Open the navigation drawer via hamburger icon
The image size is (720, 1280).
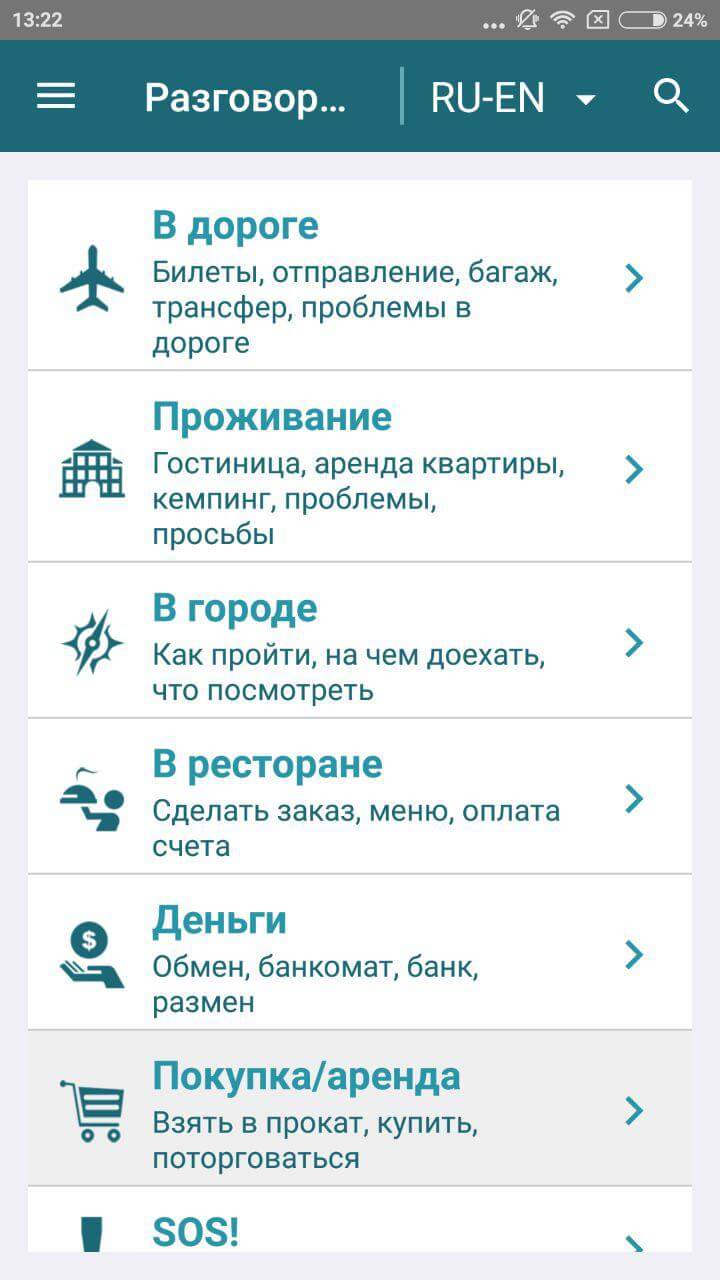[x=56, y=96]
